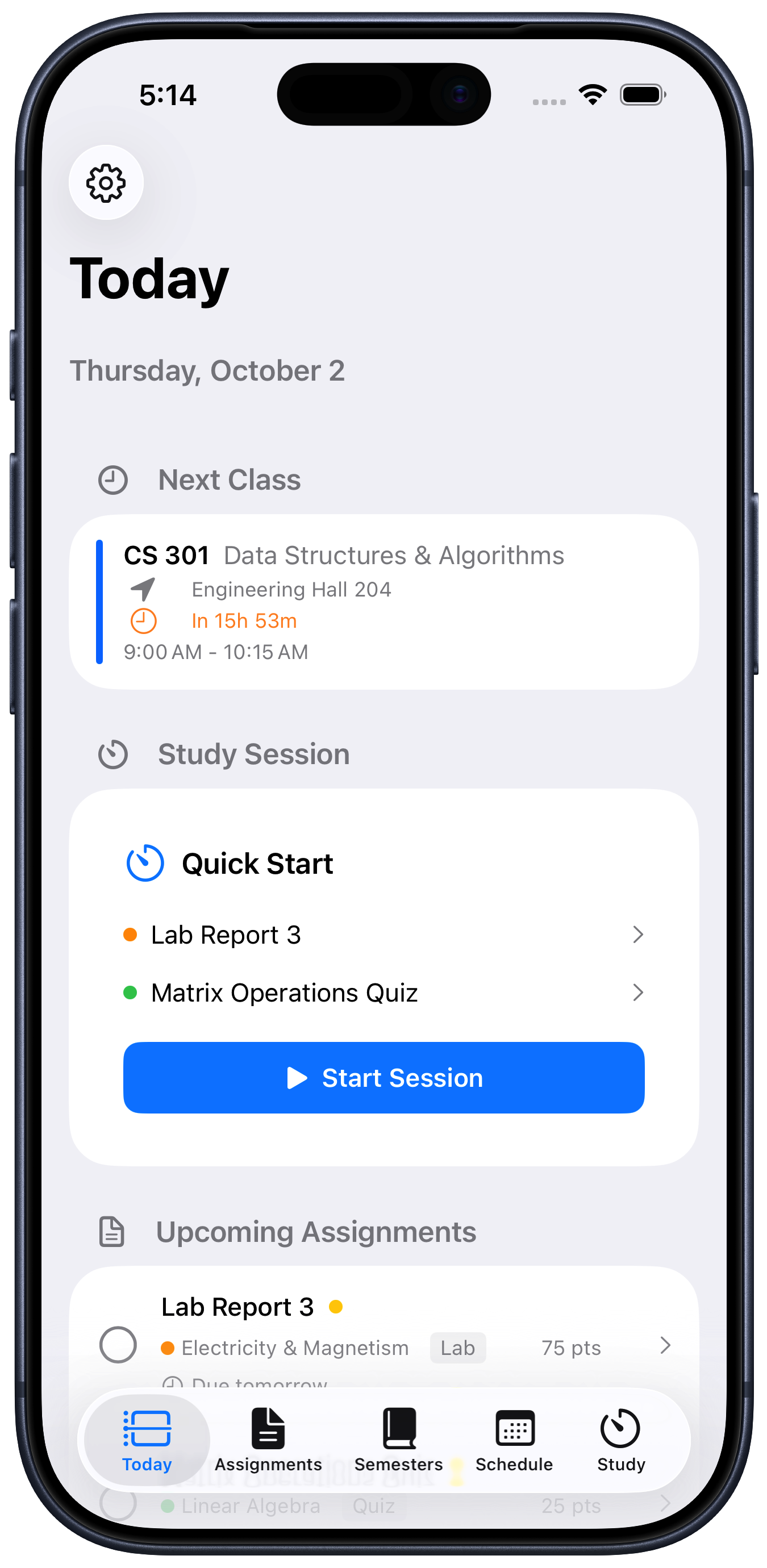Viewport: 767px width, 1568px height.
Task: Switch to the Study tab
Action: tap(620, 1439)
